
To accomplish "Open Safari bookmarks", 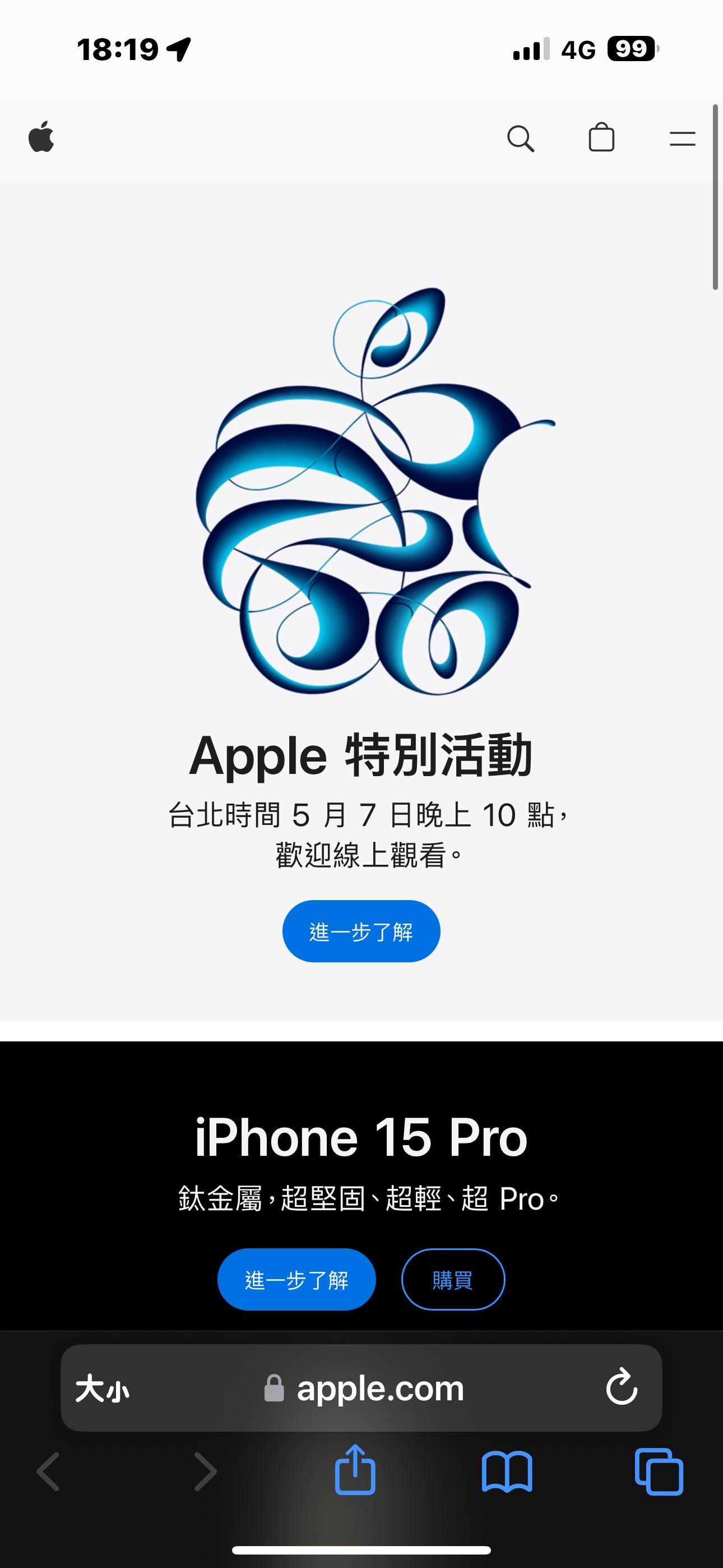I will click(506, 1473).
